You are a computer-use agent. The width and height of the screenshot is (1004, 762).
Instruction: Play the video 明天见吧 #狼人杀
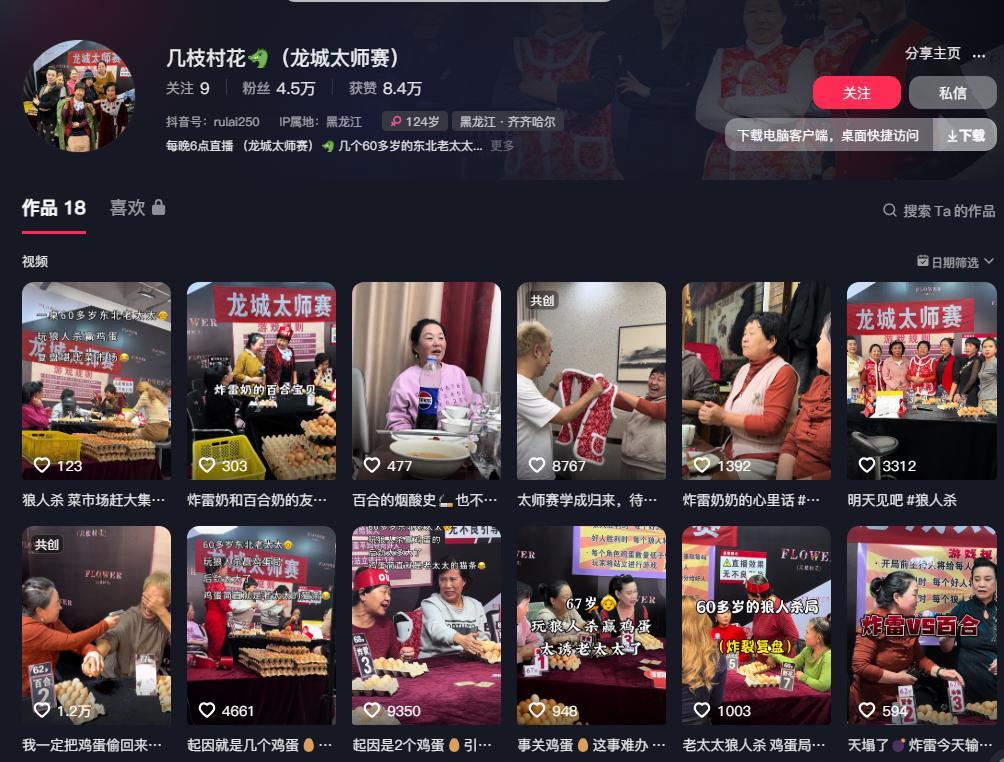(x=921, y=380)
